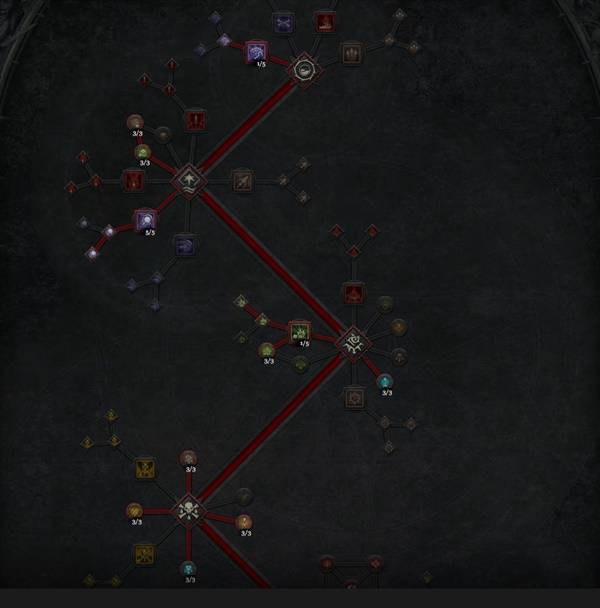This screenshot has height=608, width=600.
Task: Open the green skill node ranked 1/5
Action: [299, 330]
